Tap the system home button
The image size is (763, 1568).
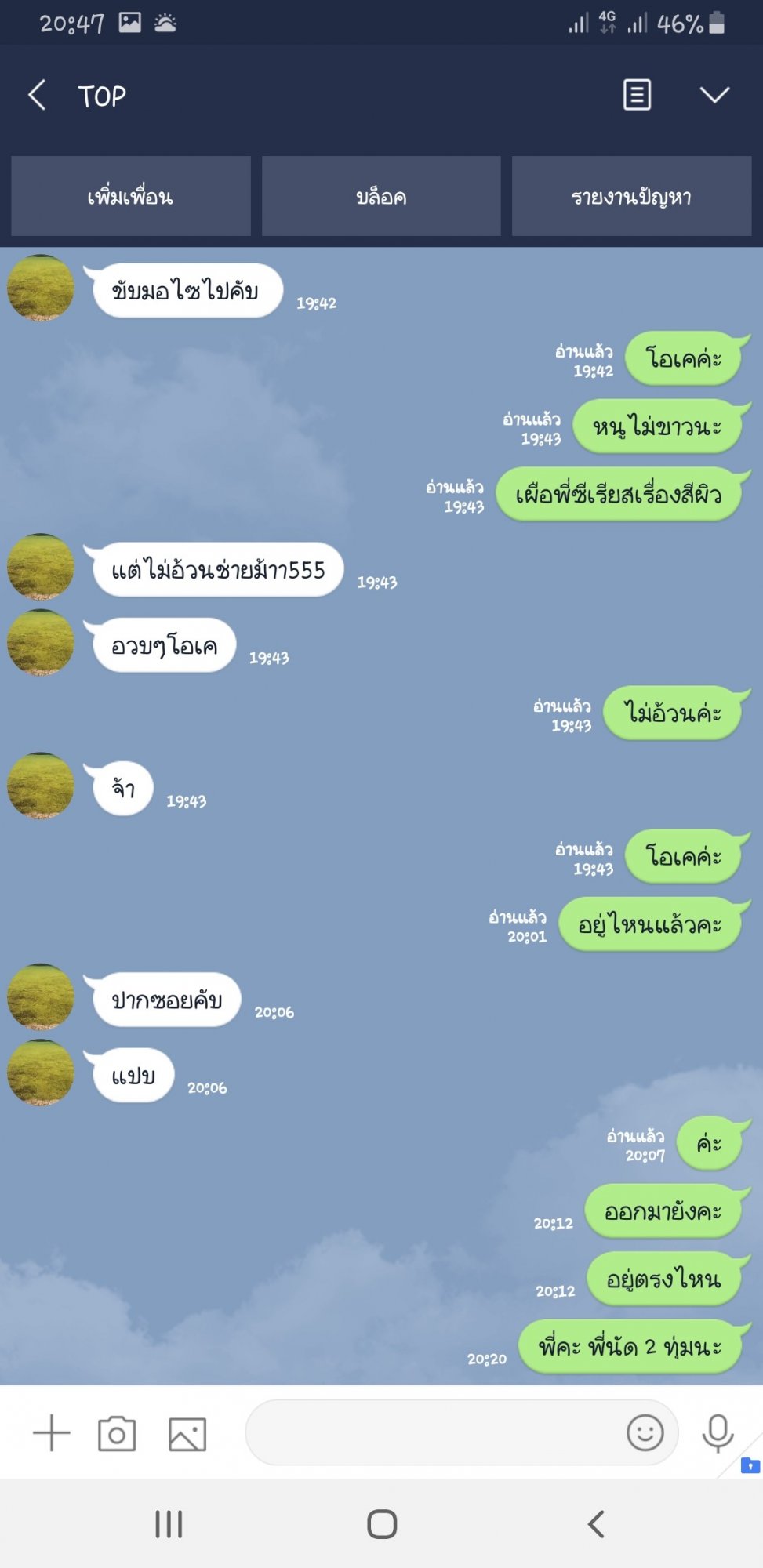click(x=382, y=1524)
